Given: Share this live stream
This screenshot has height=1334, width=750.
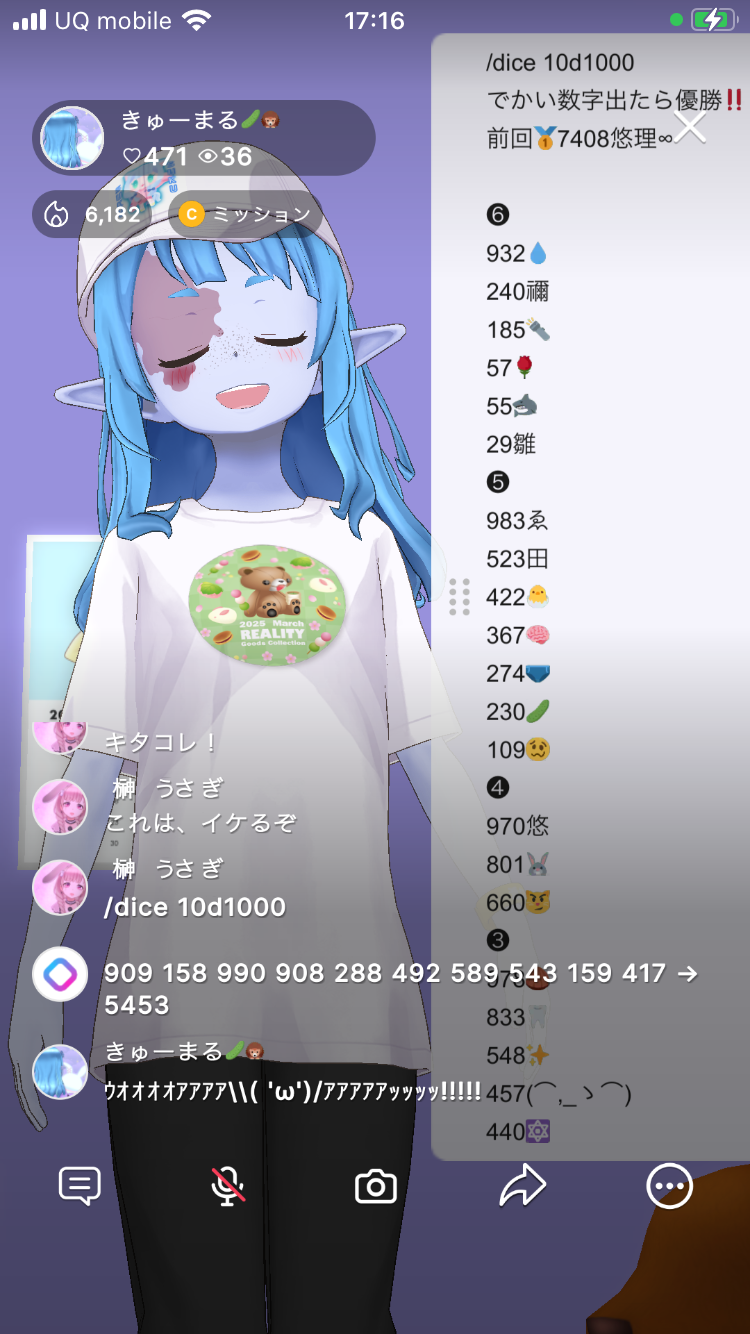Looking at the screenshot, I should point(522,1187).
